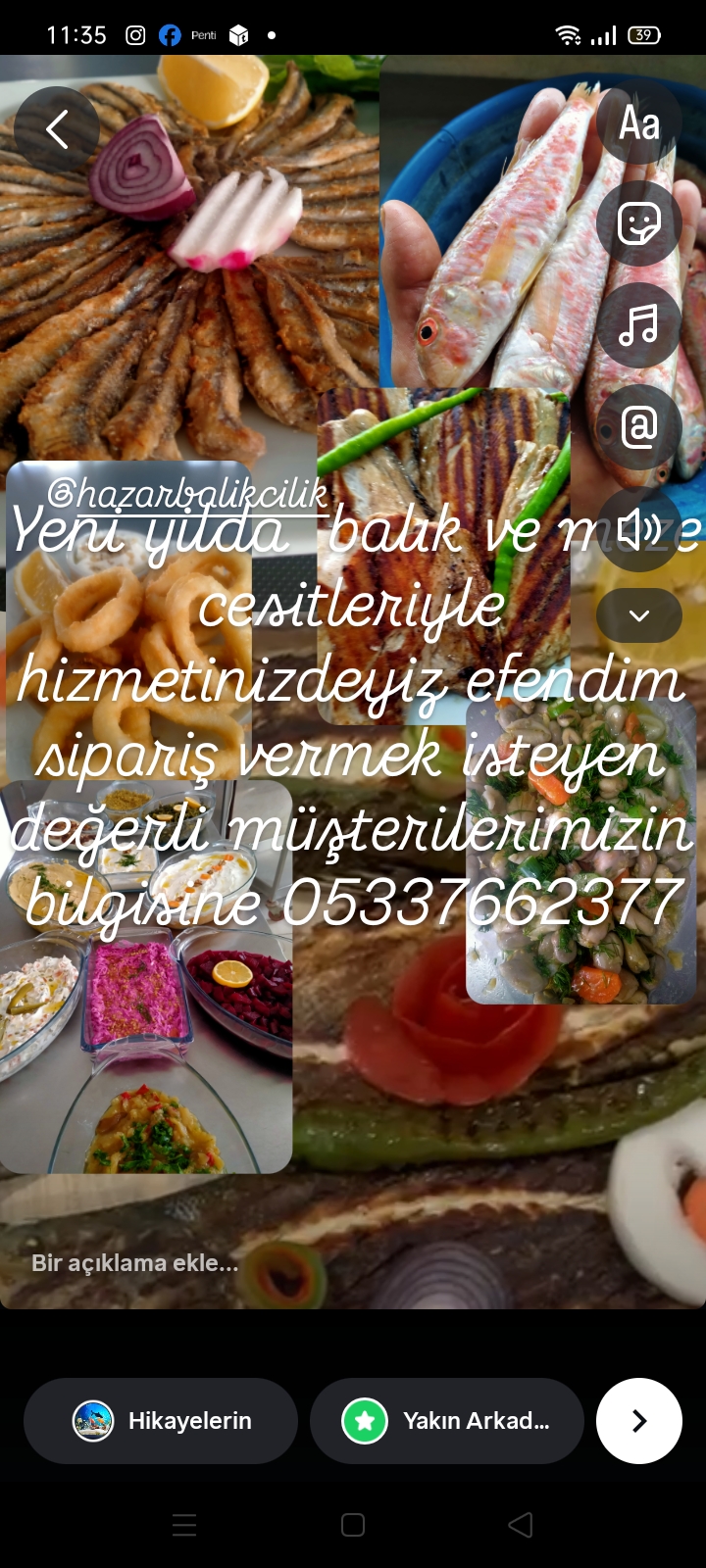Share to Yakın Arkadaşlar list
The image size is (706, 1568).
click(447, 1421)
